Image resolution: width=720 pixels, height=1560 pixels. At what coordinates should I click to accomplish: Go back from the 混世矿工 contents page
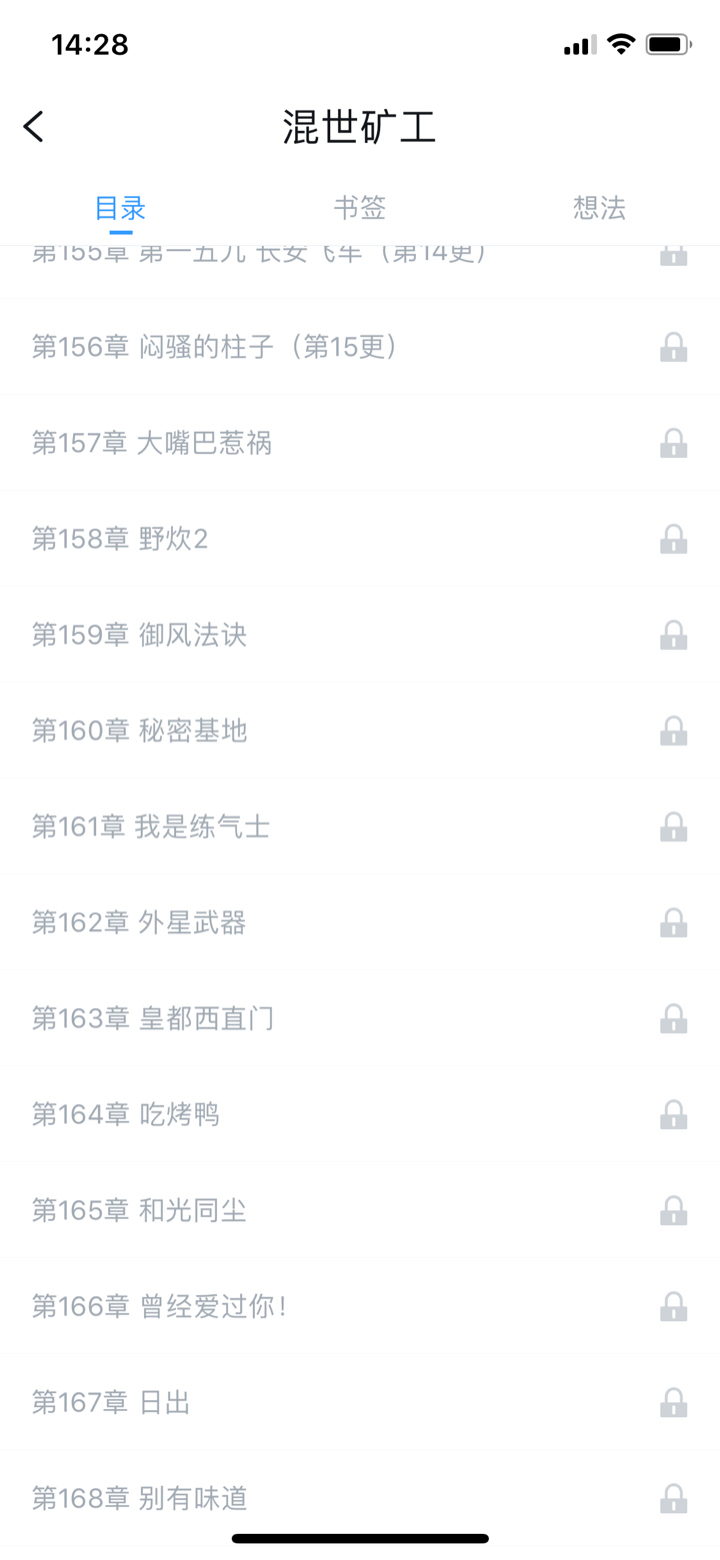point(34,127)
